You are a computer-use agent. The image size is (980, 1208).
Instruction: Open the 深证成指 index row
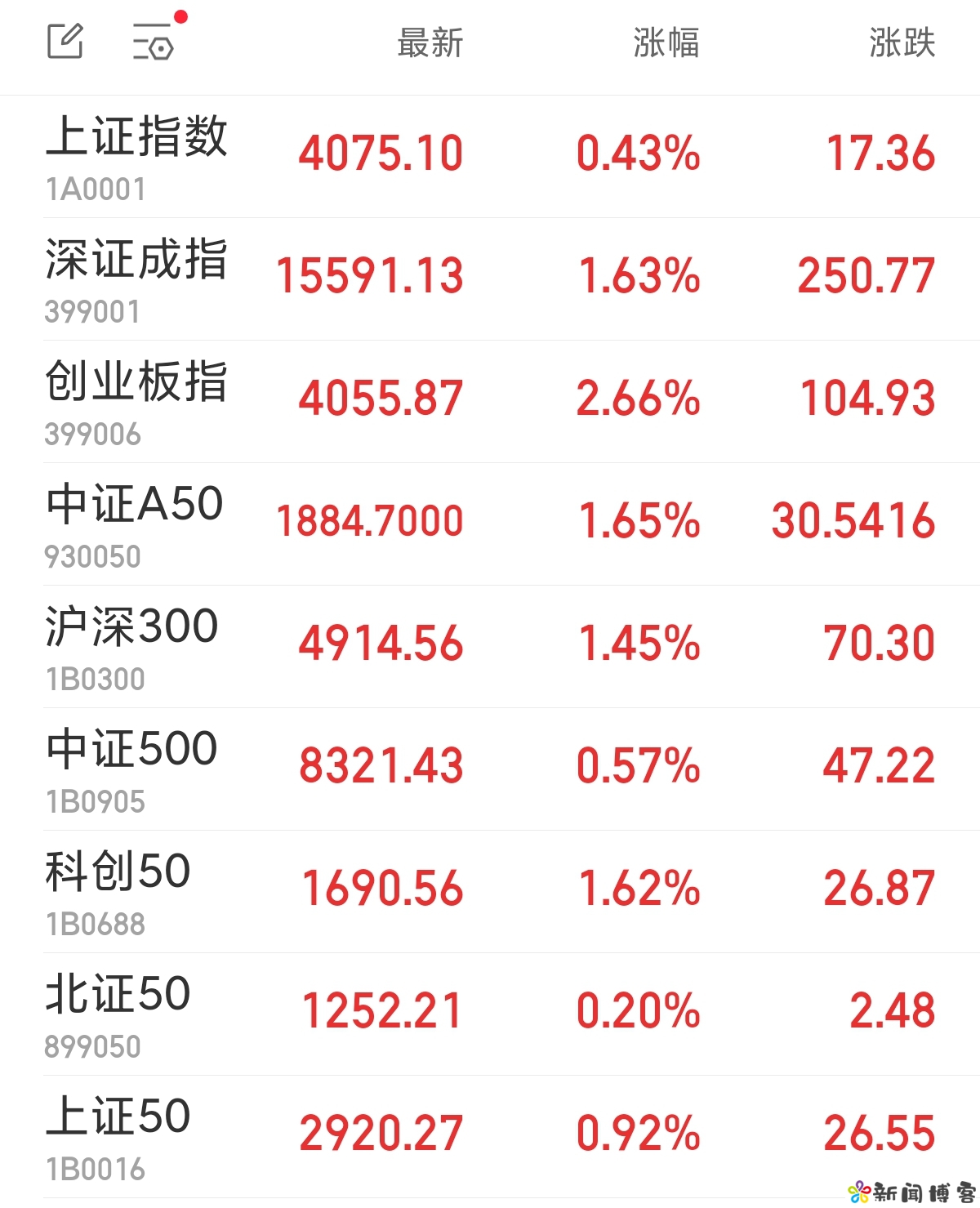click(x=490, y=279)
